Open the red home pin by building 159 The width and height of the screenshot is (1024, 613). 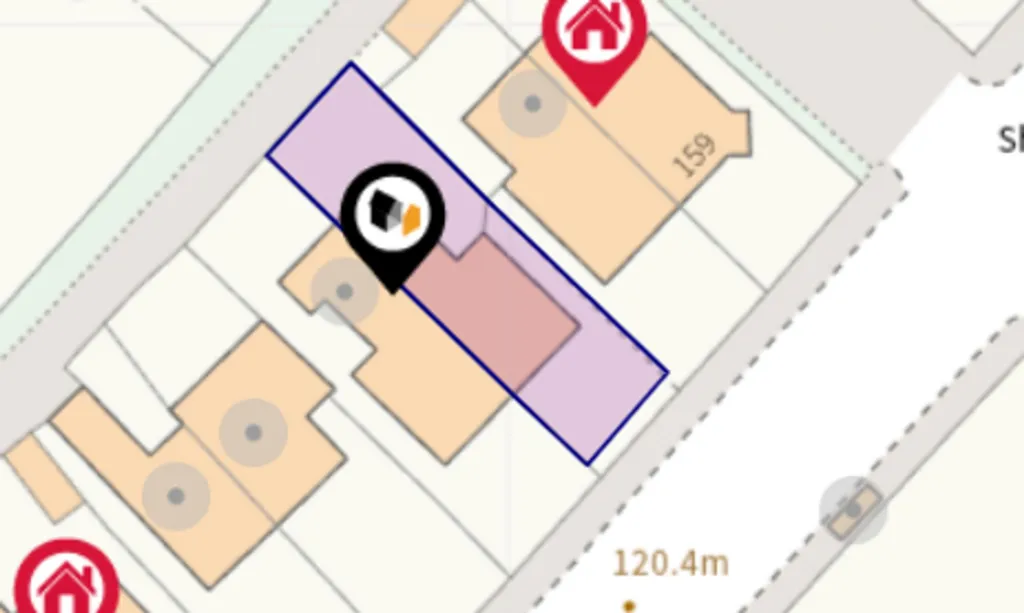594,35
